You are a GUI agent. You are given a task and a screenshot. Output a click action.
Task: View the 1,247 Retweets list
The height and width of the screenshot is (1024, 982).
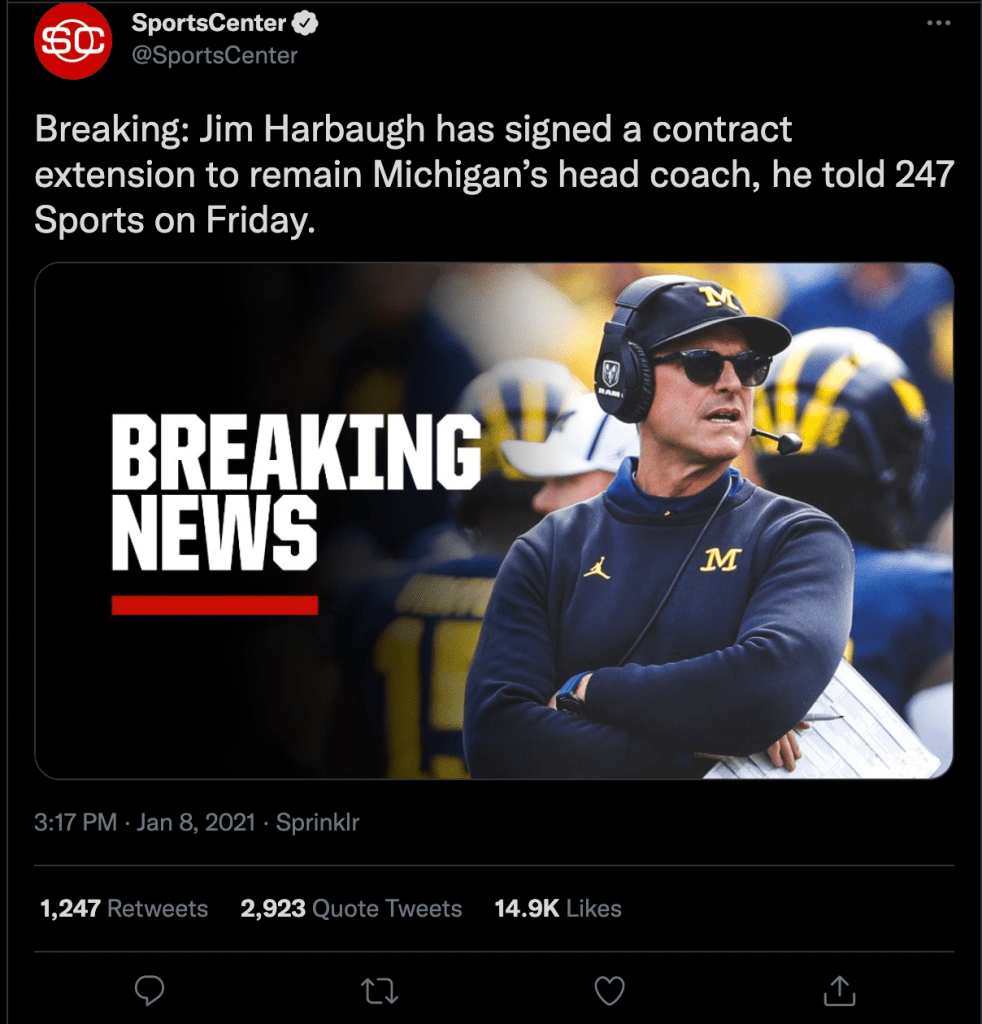(124, 909)
